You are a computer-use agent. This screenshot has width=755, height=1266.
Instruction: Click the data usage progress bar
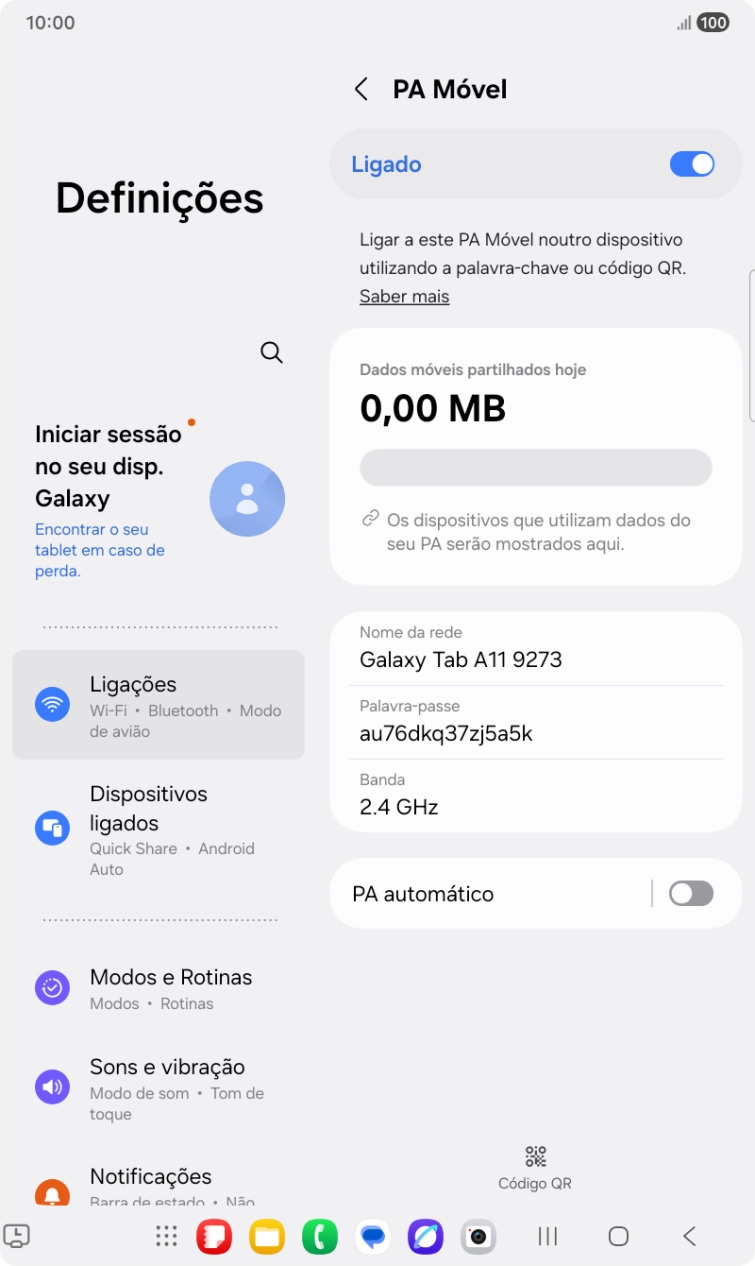(x=535, y=466)
